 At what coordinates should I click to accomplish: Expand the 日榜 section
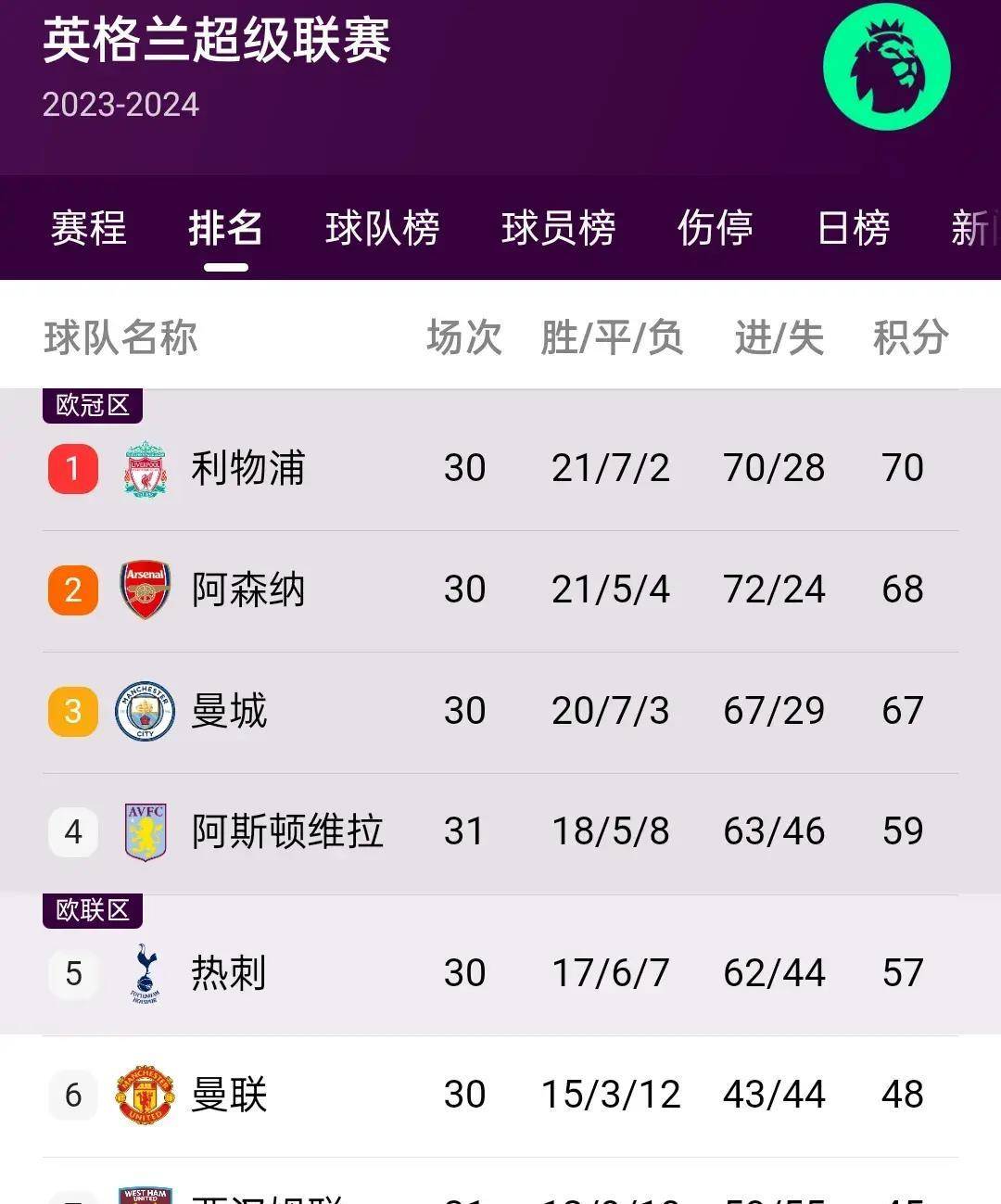(853, 229)
